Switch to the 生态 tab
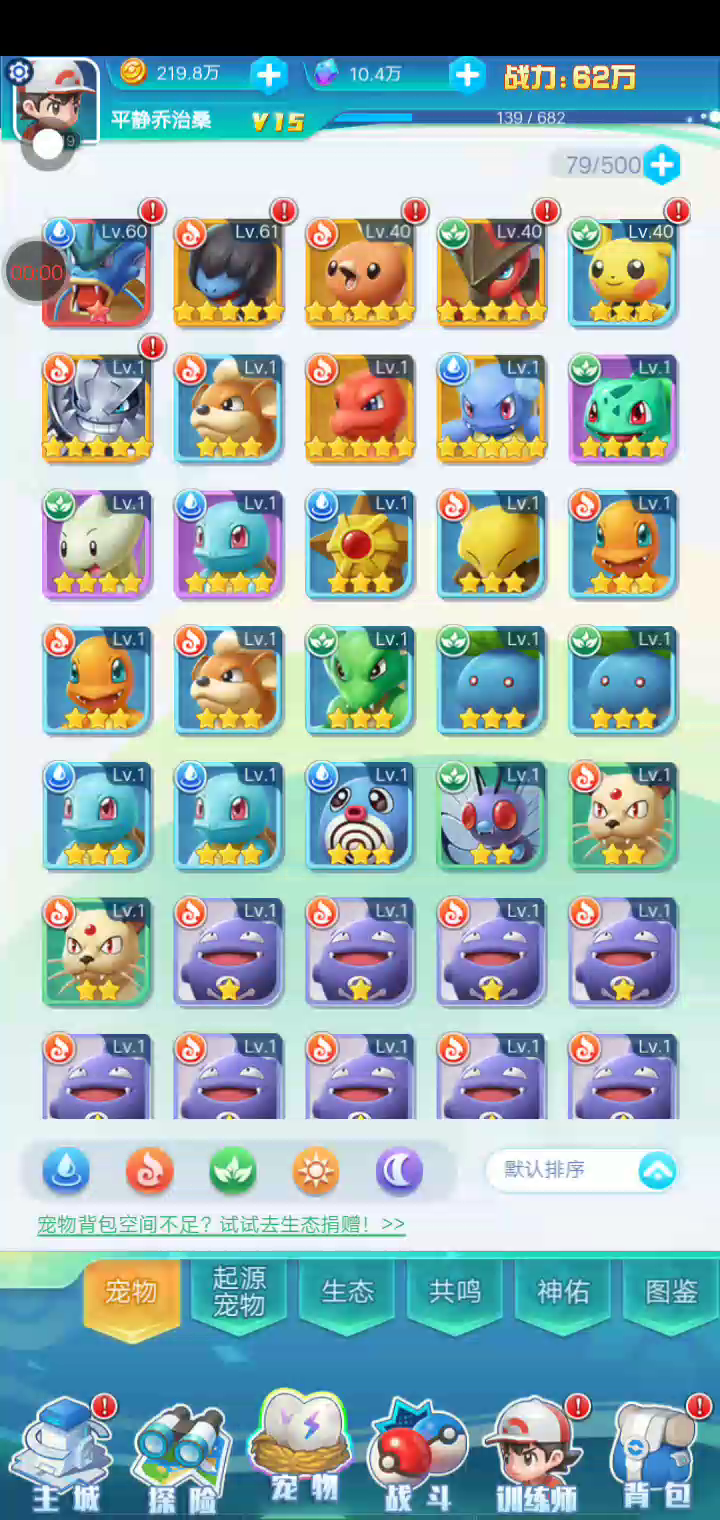The width and height of the screenshot is (720, 1520). (347, 1292)
